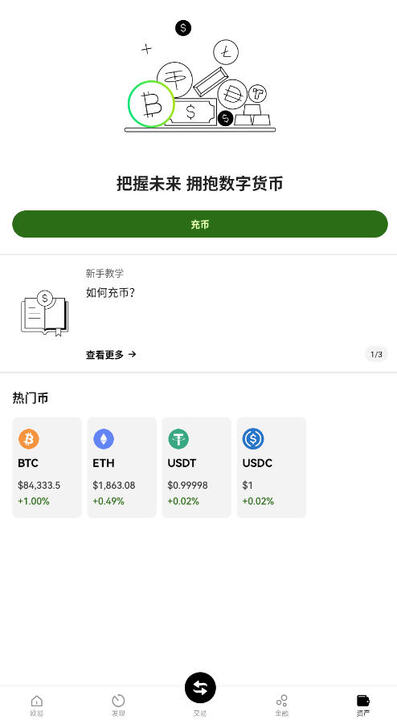397x720 pixels.
Task: Switch to the tab with the three circles icon
Action: (282, 705)
